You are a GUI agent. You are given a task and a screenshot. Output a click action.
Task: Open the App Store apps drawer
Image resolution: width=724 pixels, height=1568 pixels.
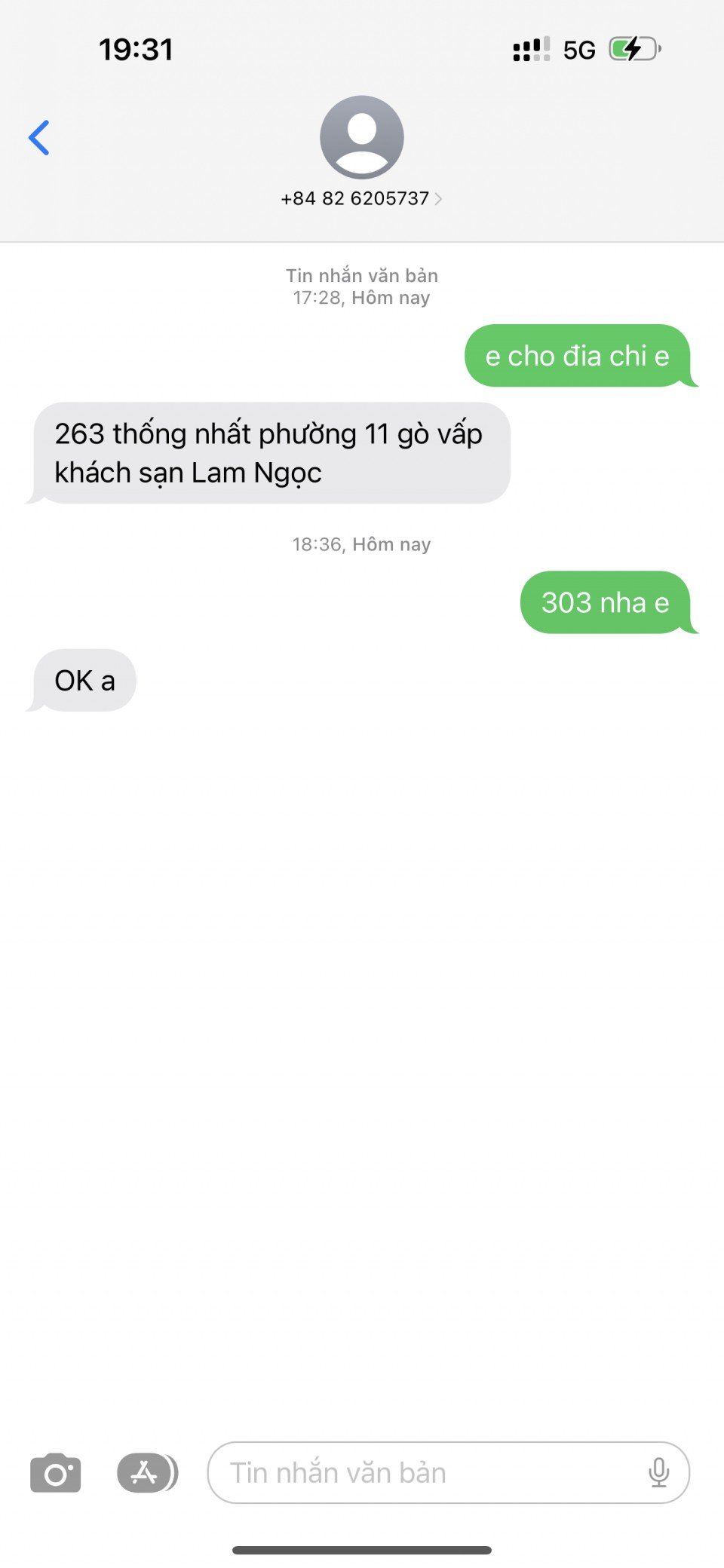click(146, 1472)
